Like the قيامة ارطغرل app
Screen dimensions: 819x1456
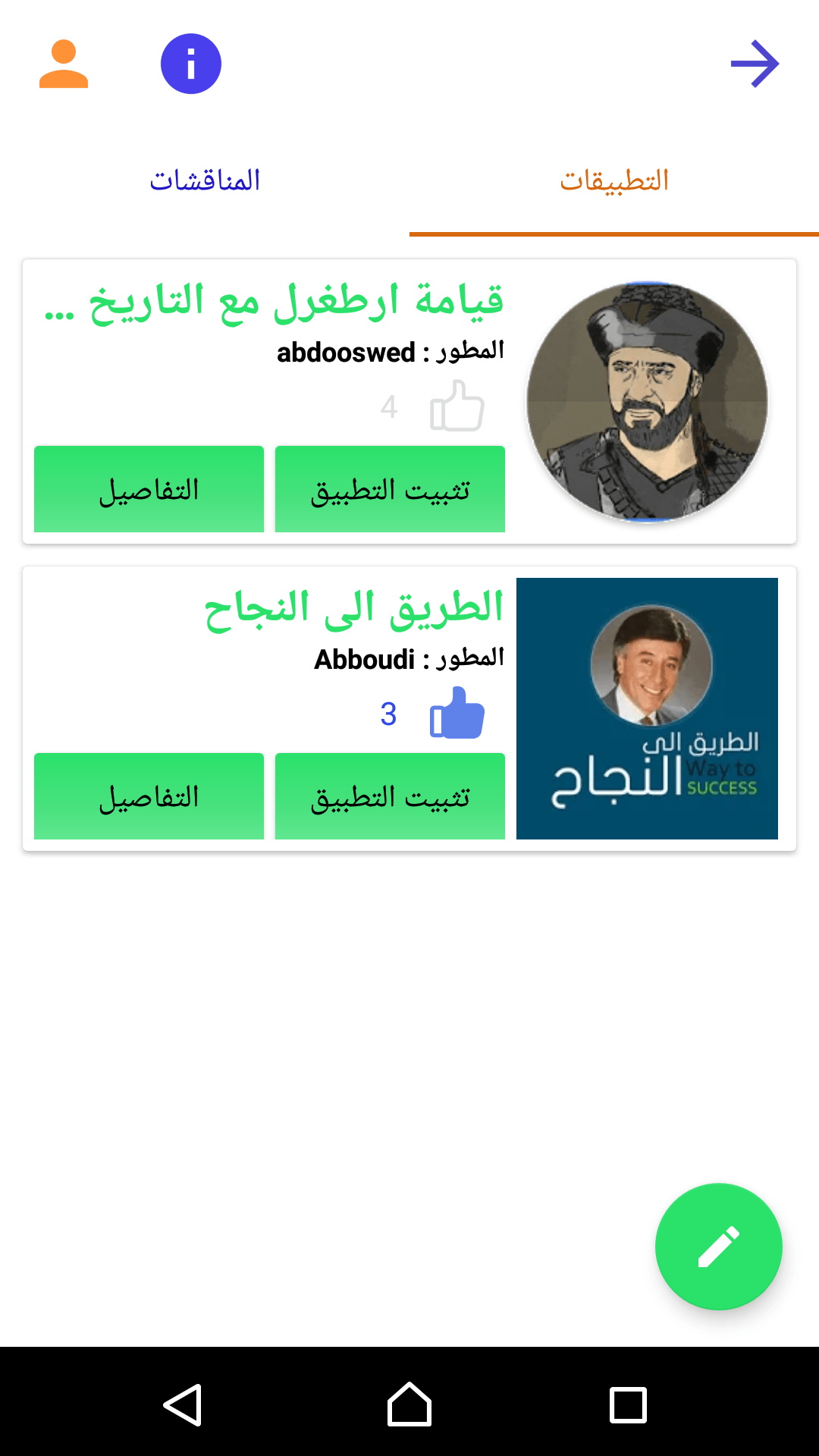[457, 406]
